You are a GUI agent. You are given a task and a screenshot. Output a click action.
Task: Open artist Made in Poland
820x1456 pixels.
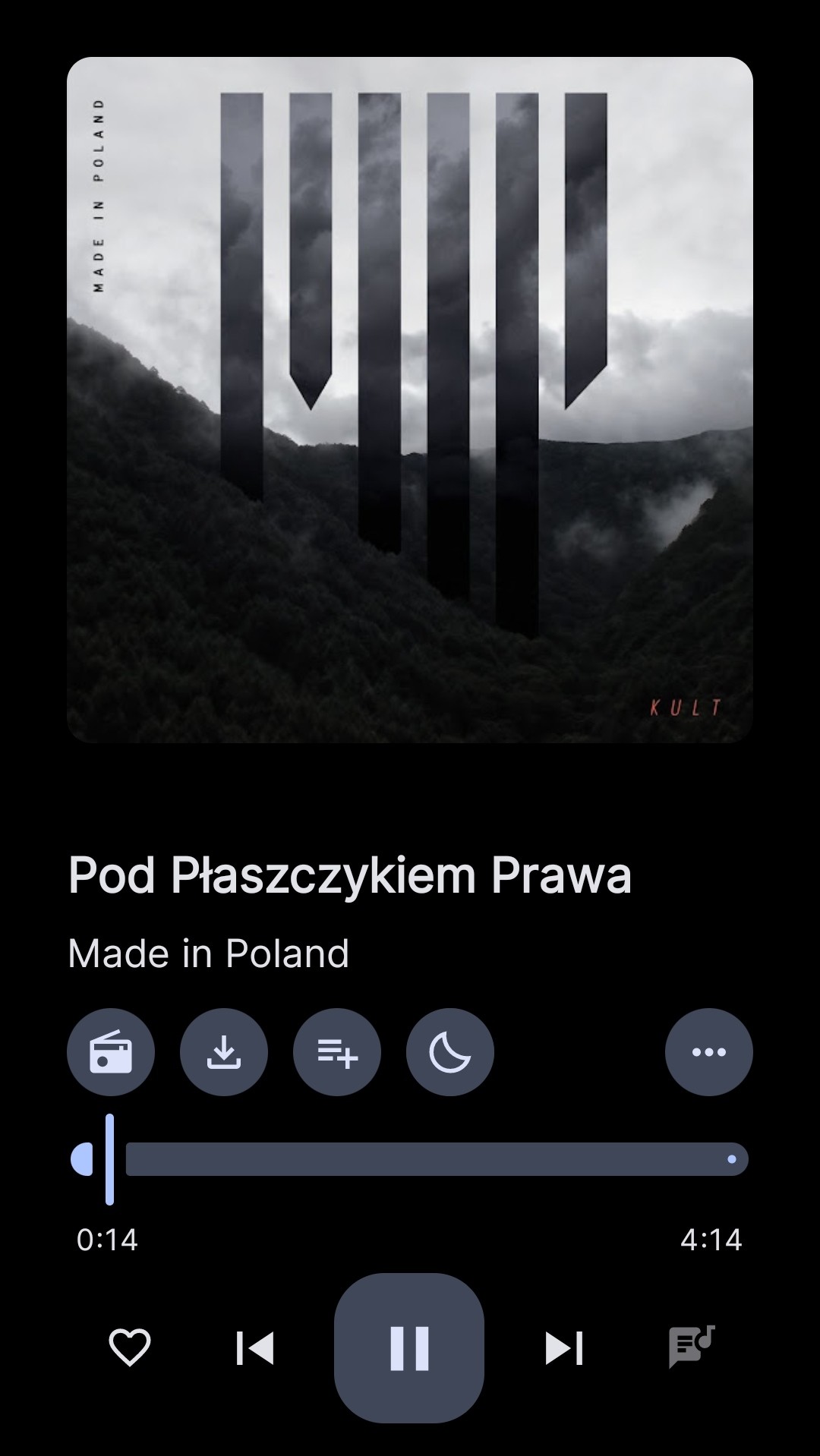[x=209, y=953]
